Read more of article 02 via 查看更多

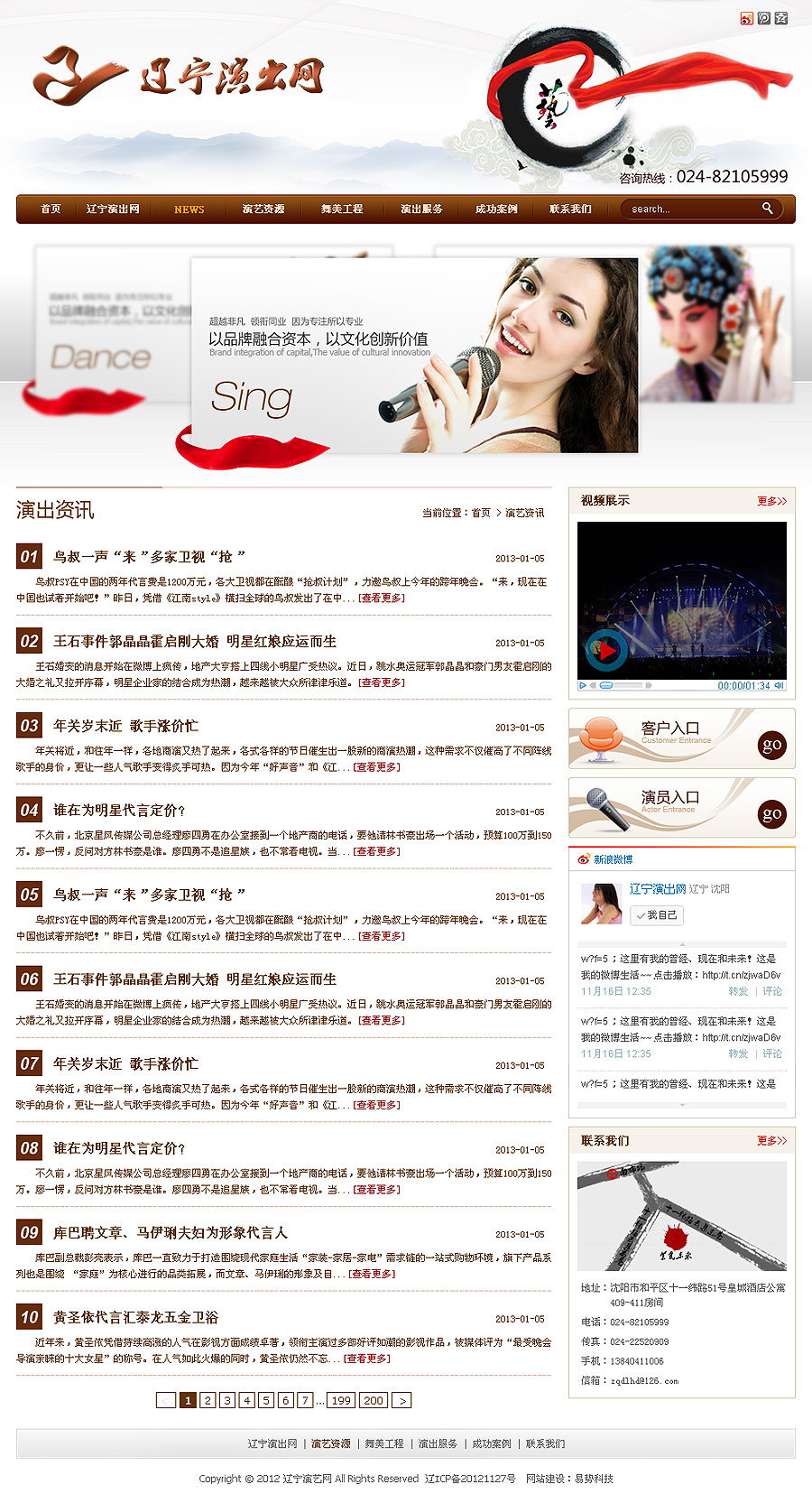(382, 682)
